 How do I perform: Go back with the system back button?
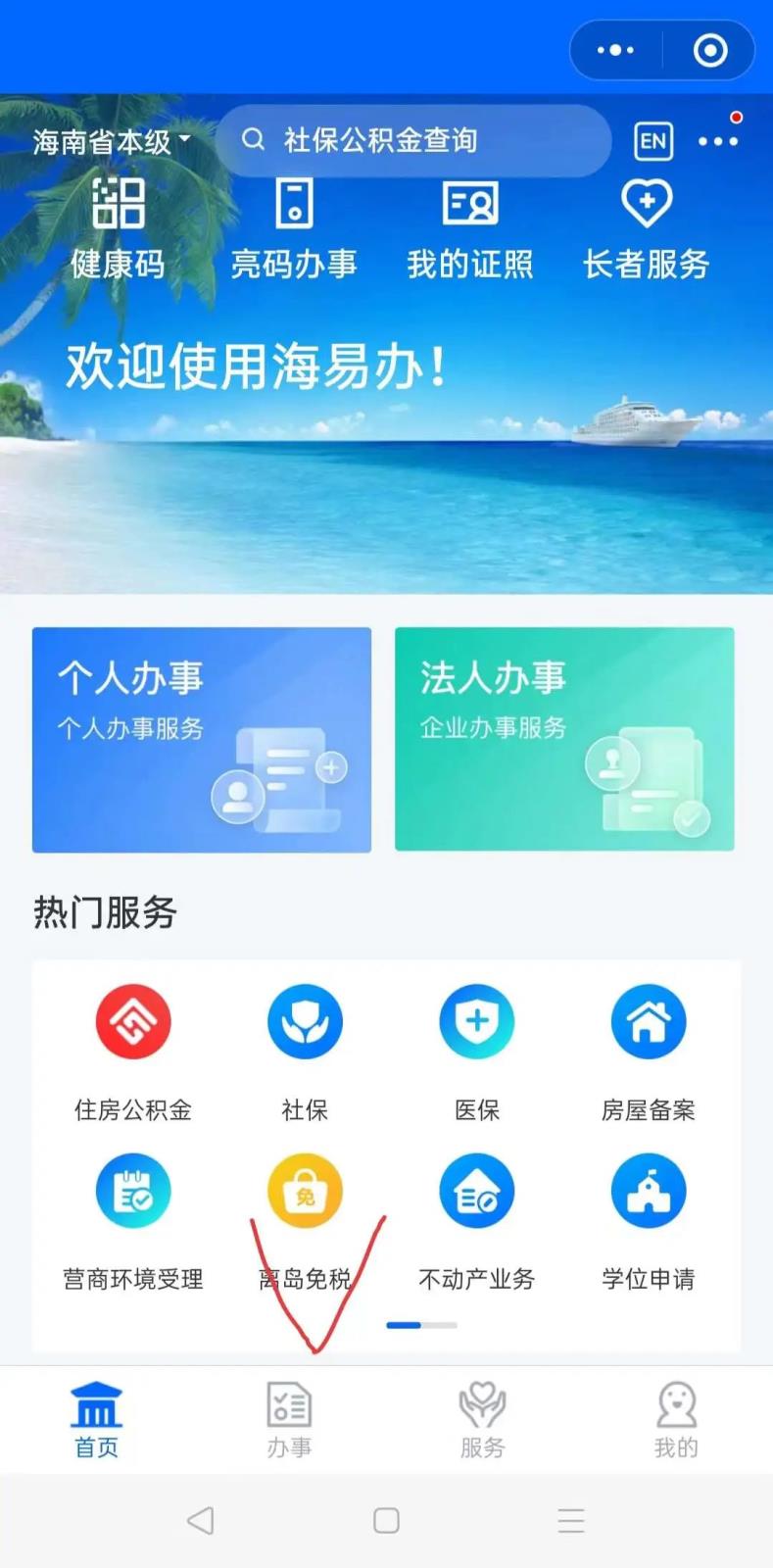pos(201,1521)
